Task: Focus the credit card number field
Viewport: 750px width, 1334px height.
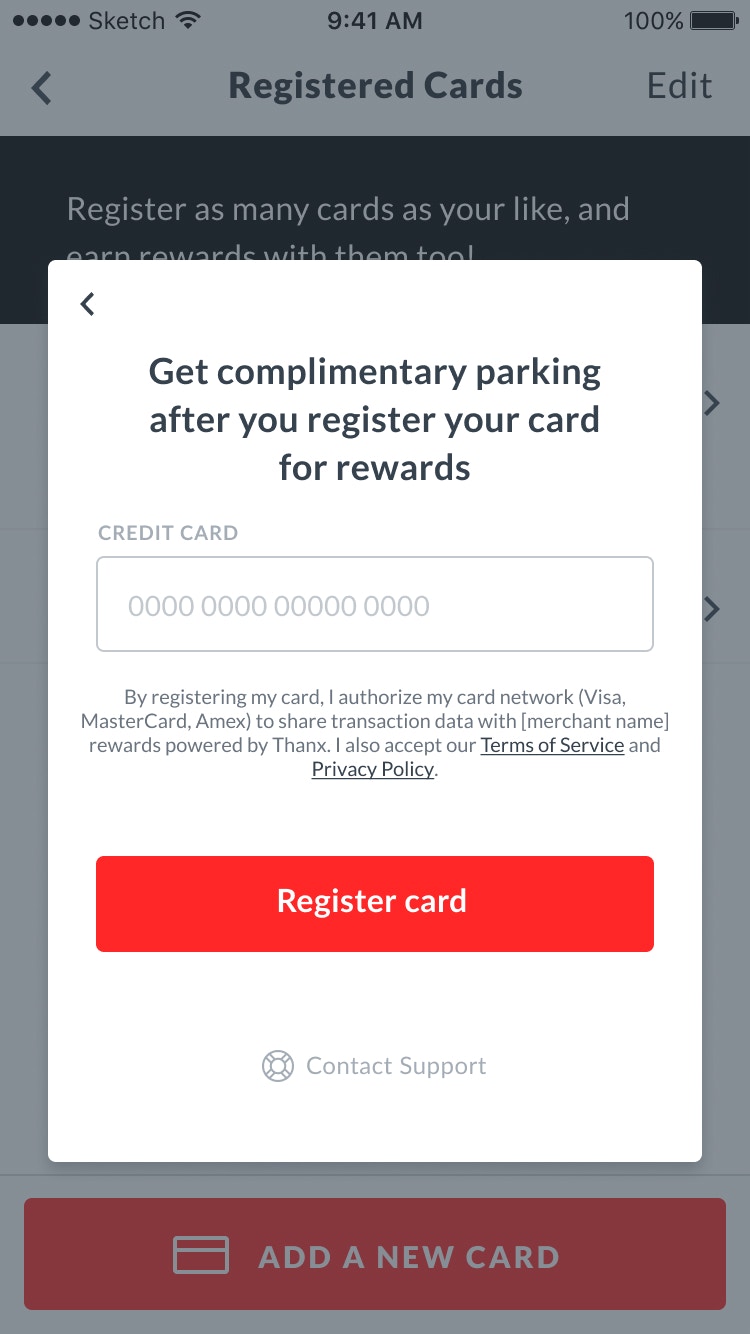Action: point(374,604)
